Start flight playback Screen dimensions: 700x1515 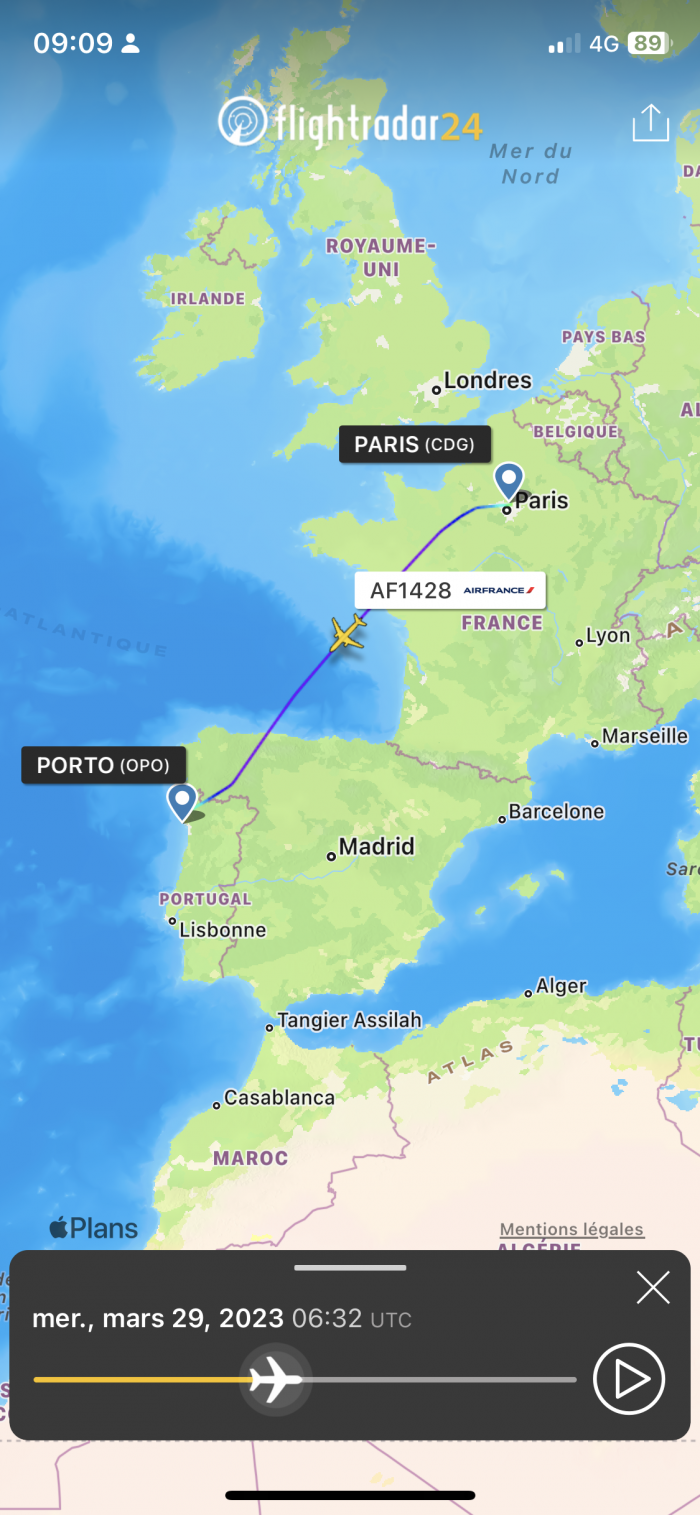tap(629, 1379)
